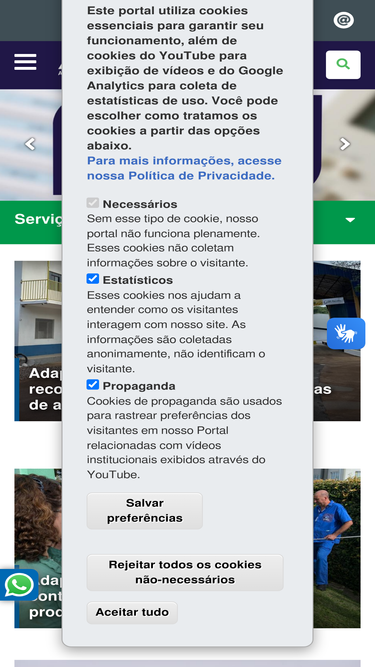Open the sign language accessibility widget

346,334
